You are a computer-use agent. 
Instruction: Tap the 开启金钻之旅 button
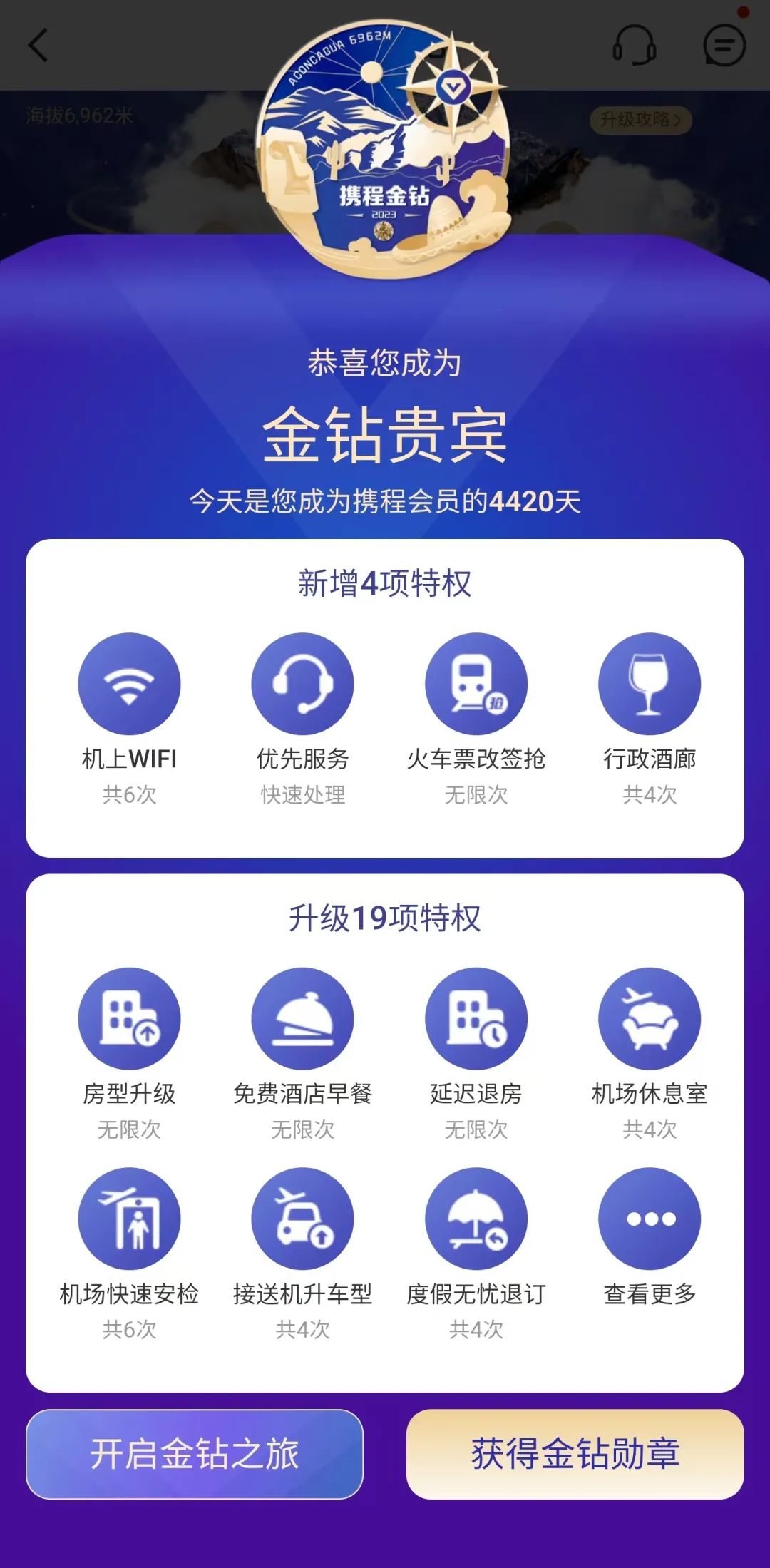pos(194,1453)
